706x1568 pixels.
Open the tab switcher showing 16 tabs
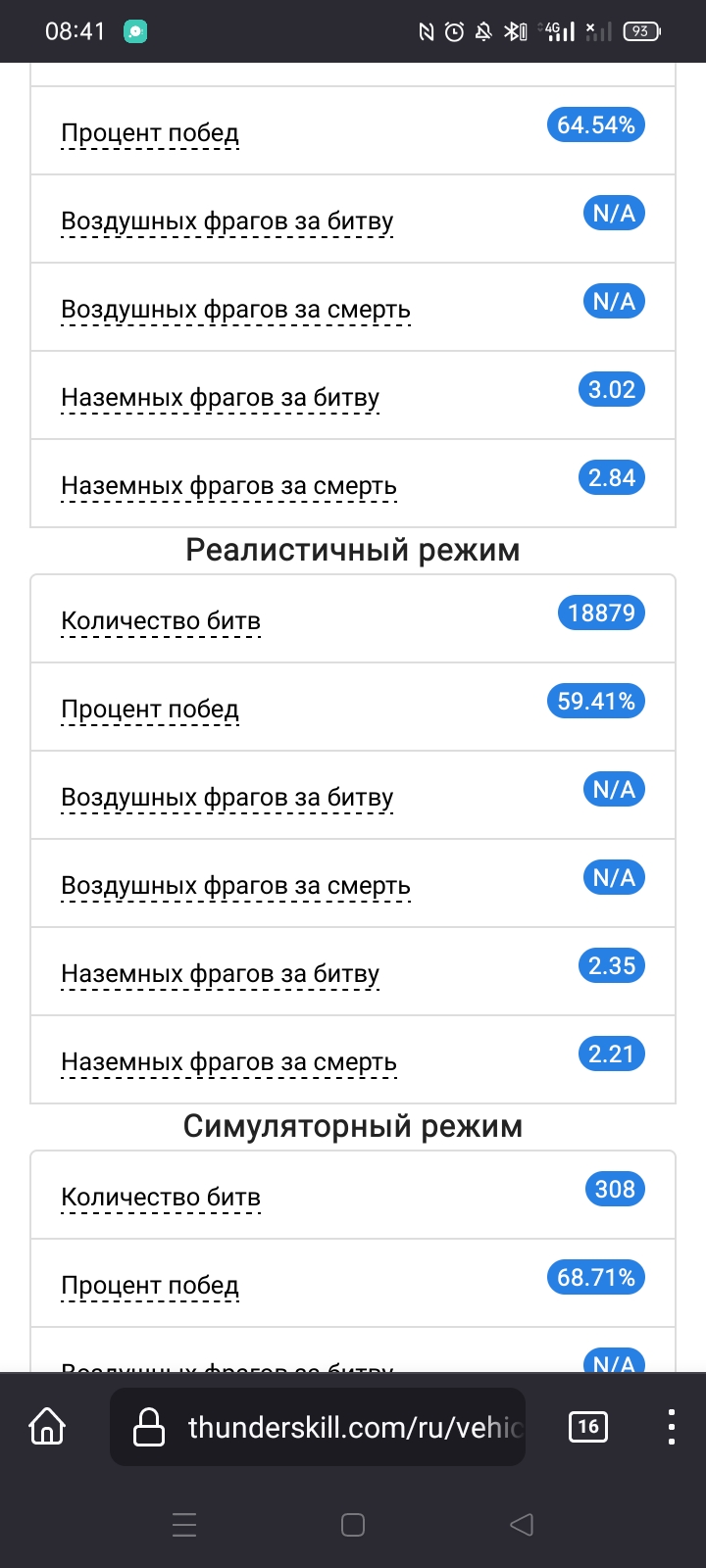(587, 1426)
